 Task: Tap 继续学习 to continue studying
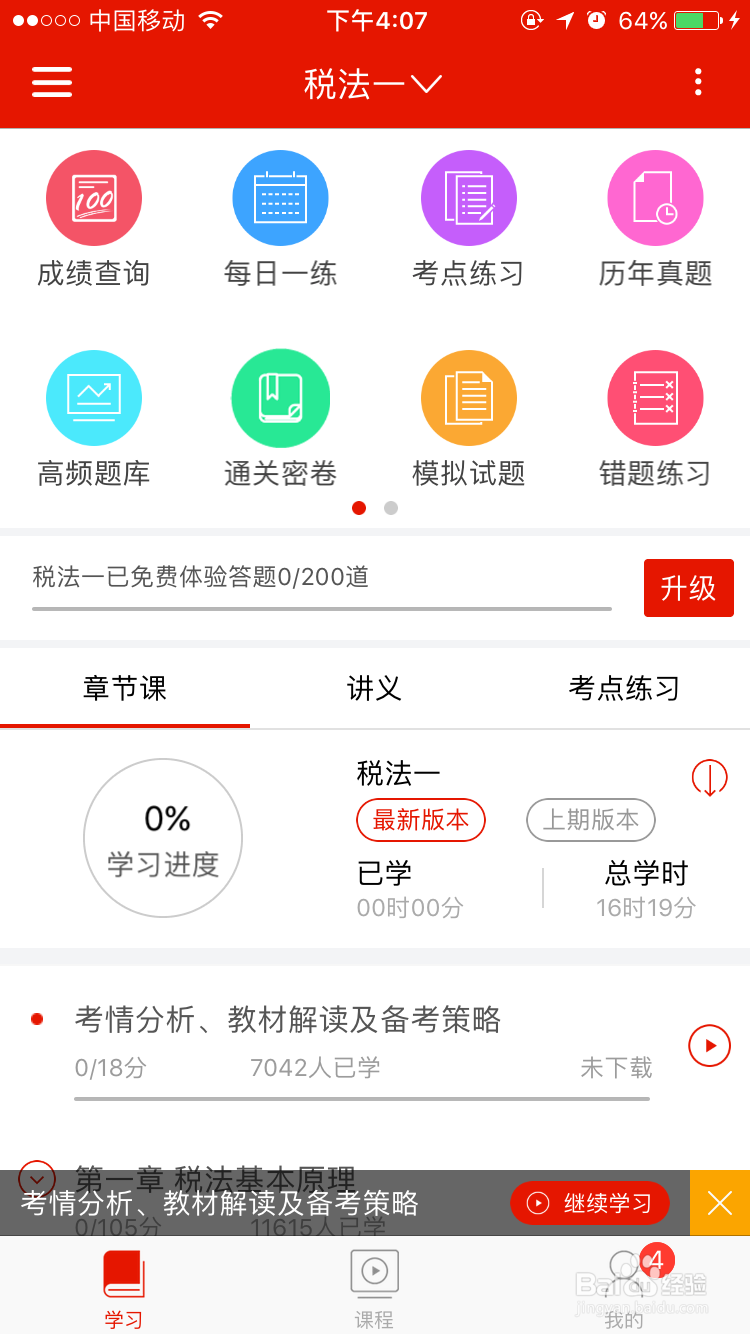[590, 1203]
